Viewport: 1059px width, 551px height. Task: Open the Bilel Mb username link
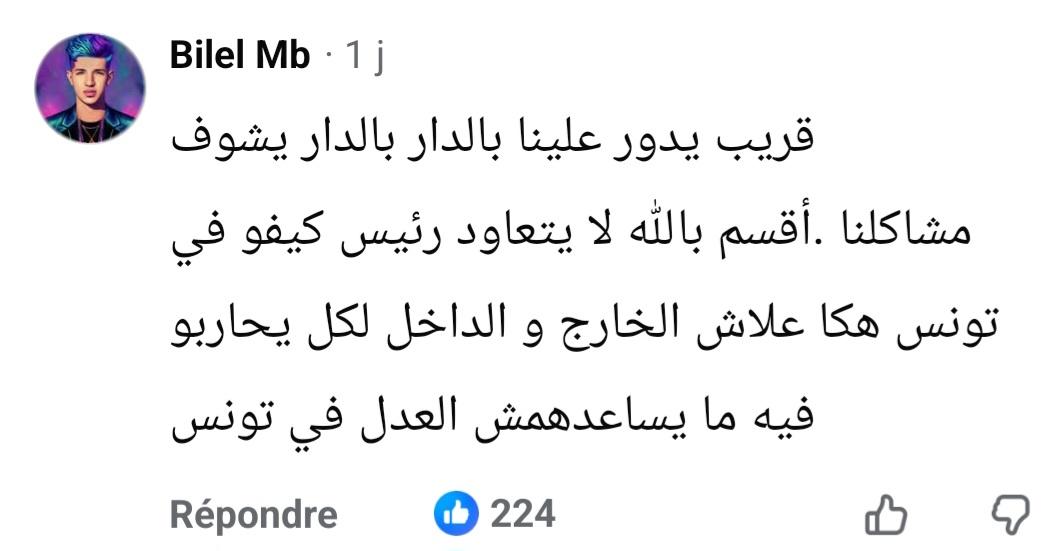pyautogui.click(x=240, y=57)
